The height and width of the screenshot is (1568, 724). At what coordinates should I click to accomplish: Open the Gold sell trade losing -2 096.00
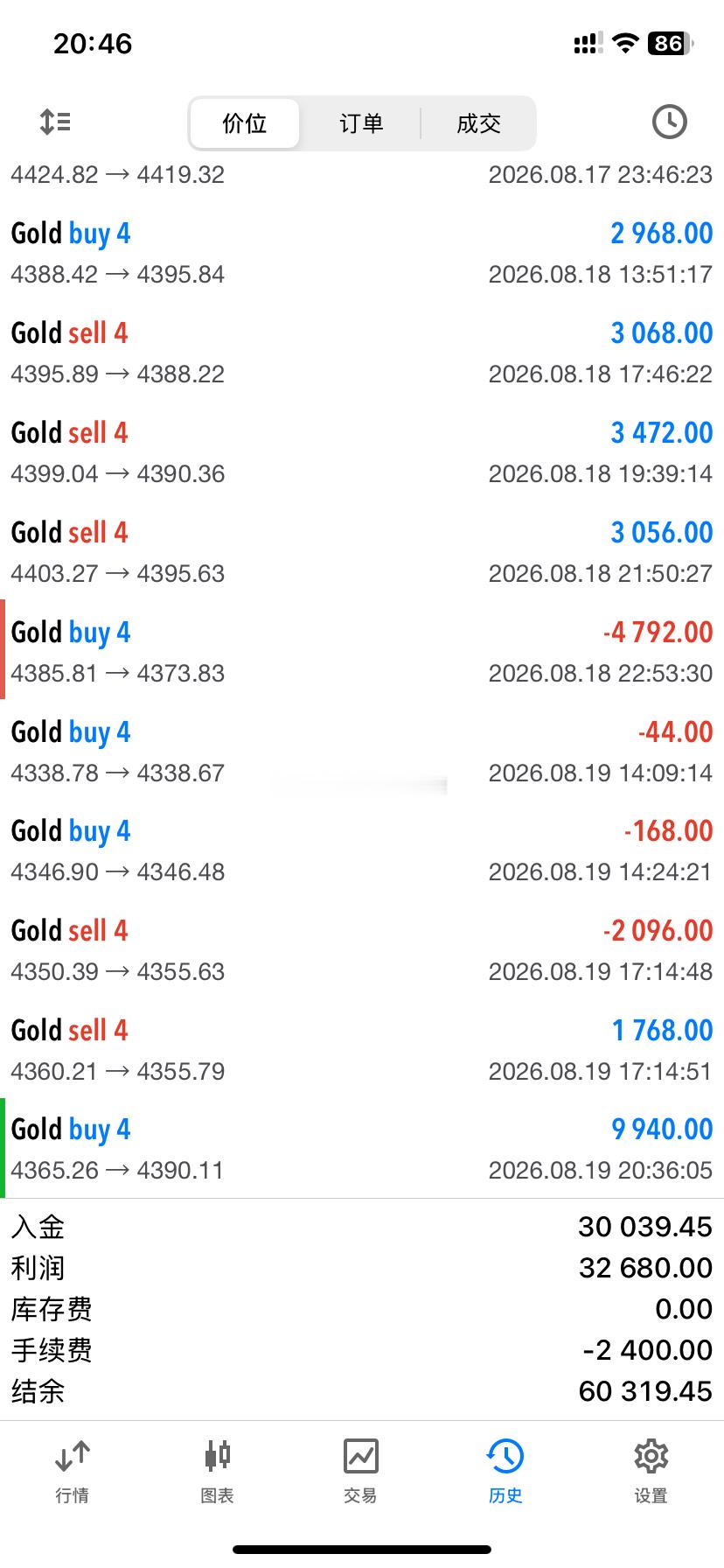(x=362, y=950)
